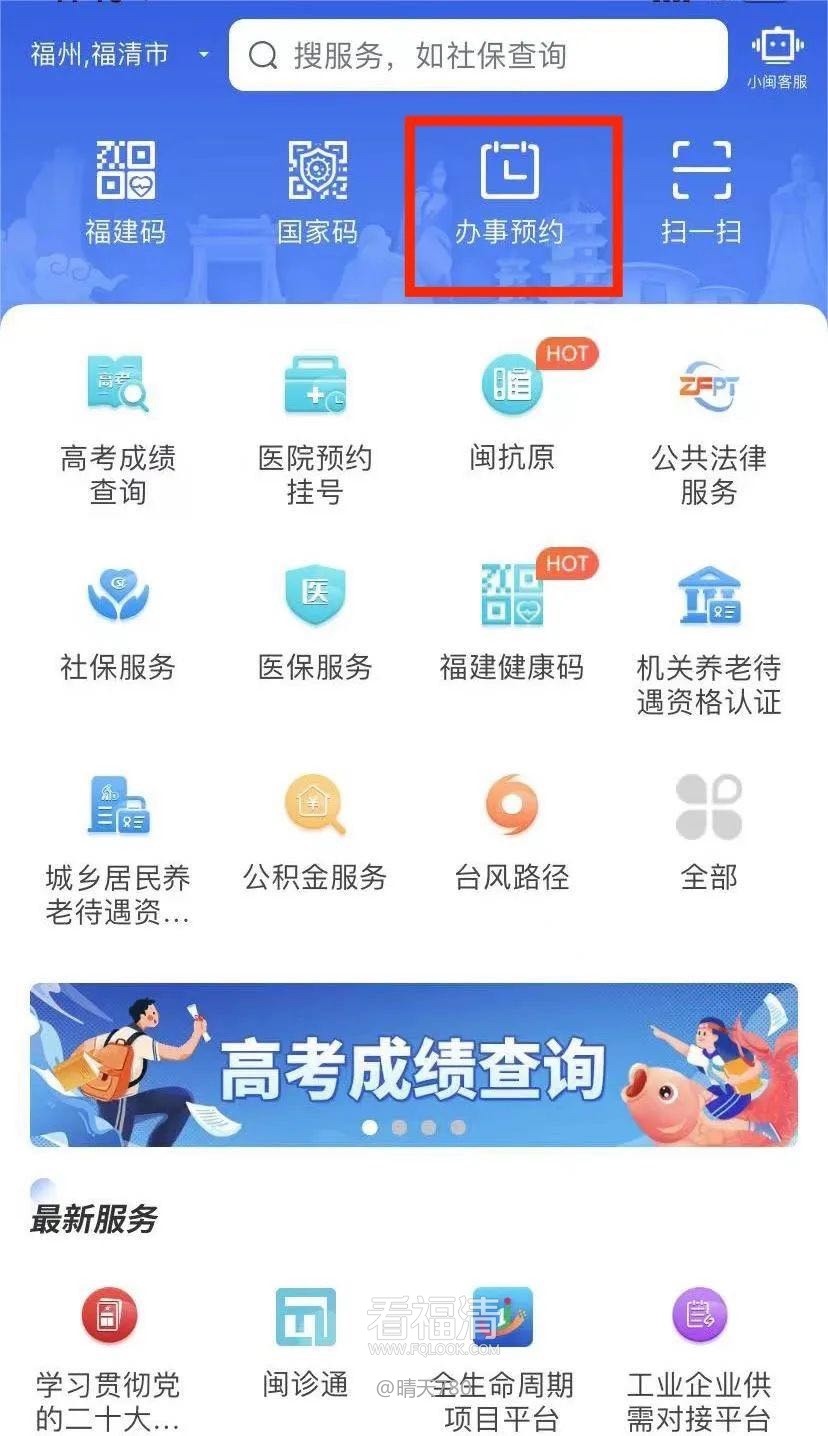Tap the search services box
Viewport: 828px width, 1436px height.
(x=478, y=55)
